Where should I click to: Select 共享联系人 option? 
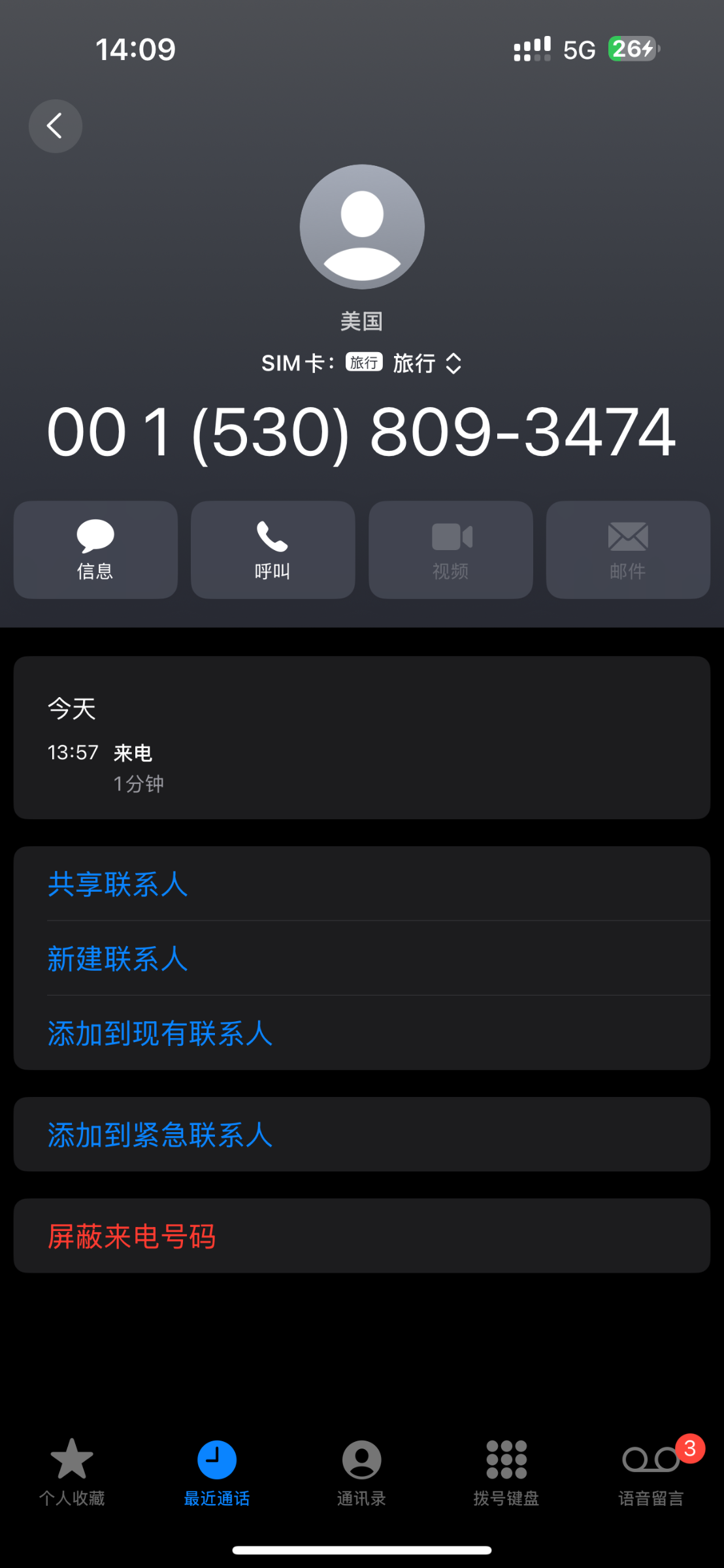[x=118, y=884]
